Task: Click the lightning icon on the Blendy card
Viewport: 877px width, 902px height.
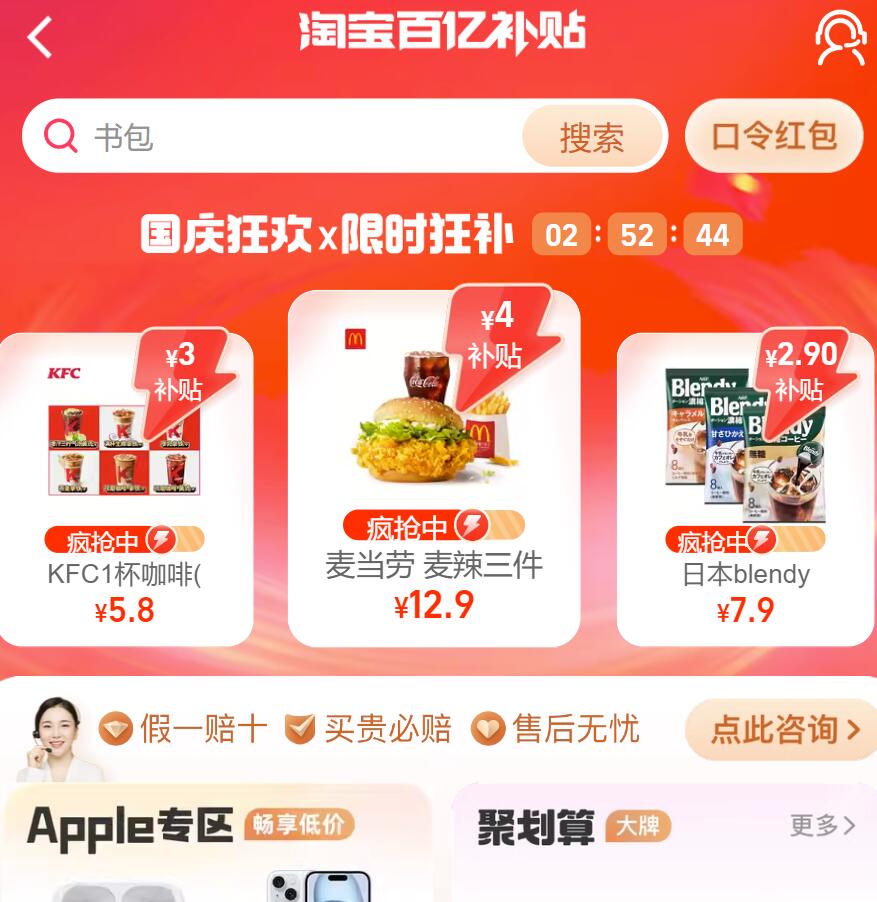Action: [762, 537]
